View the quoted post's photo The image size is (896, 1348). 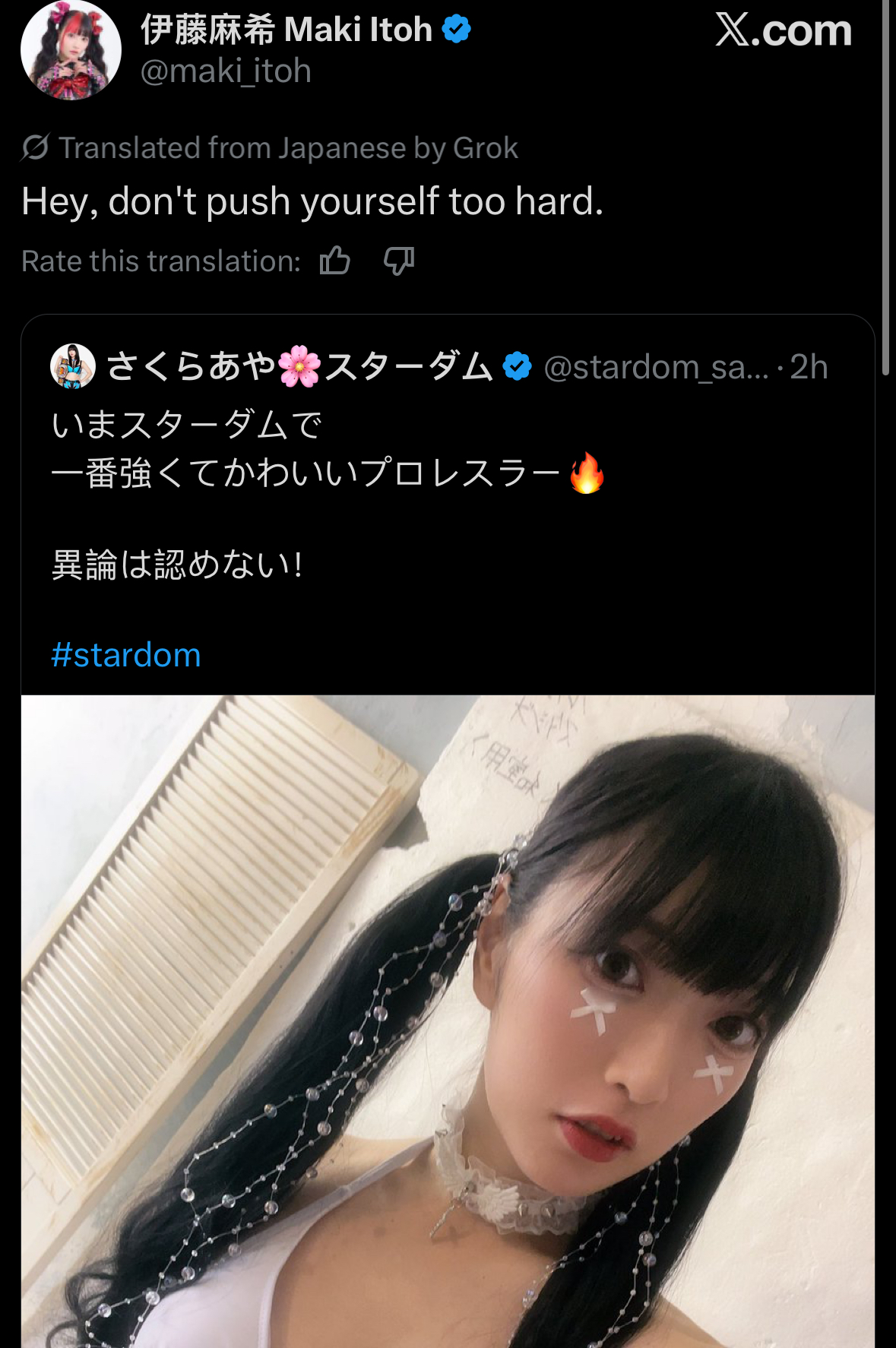click(448, 1021)
